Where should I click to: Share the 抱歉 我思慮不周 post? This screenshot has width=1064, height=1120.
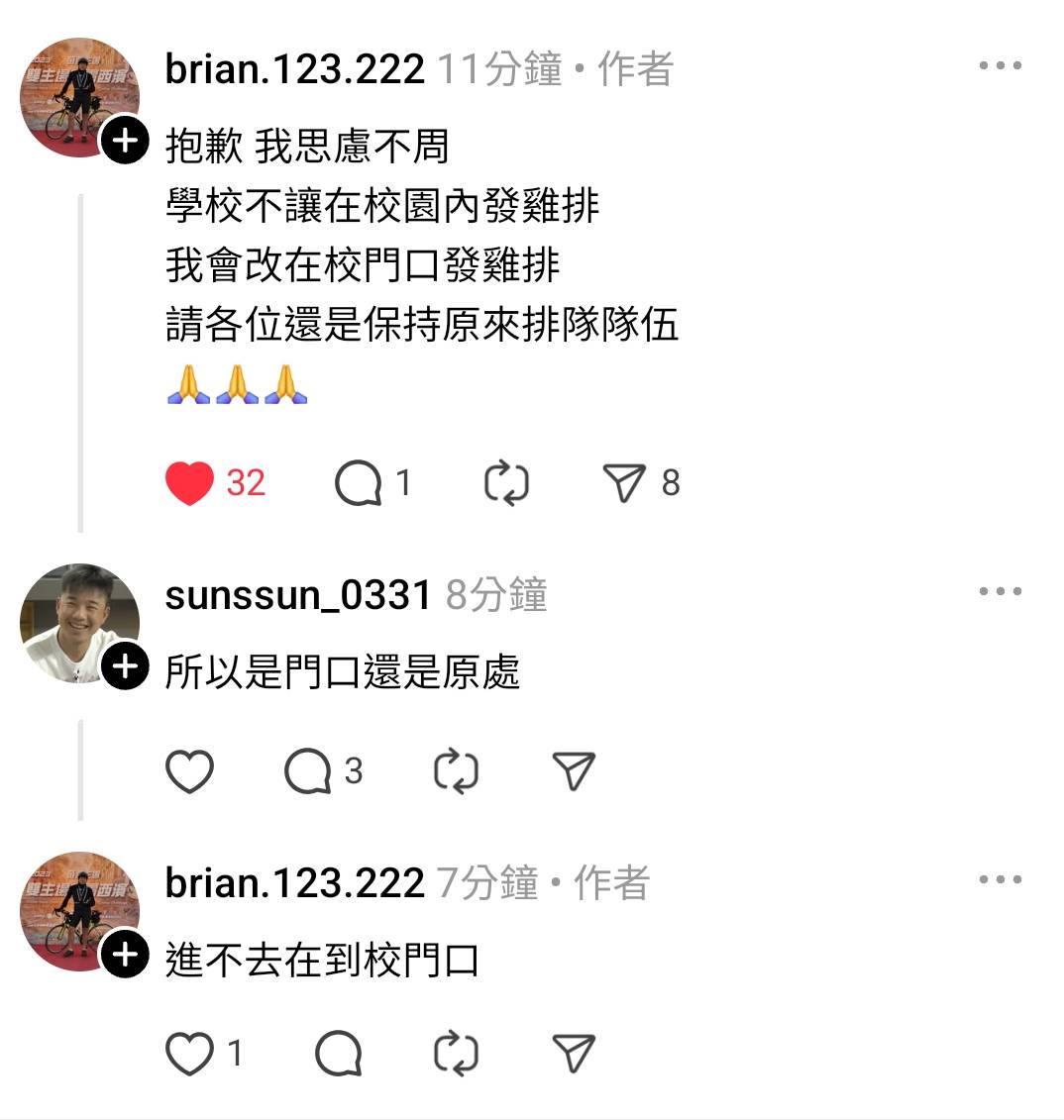pos(624,483)
